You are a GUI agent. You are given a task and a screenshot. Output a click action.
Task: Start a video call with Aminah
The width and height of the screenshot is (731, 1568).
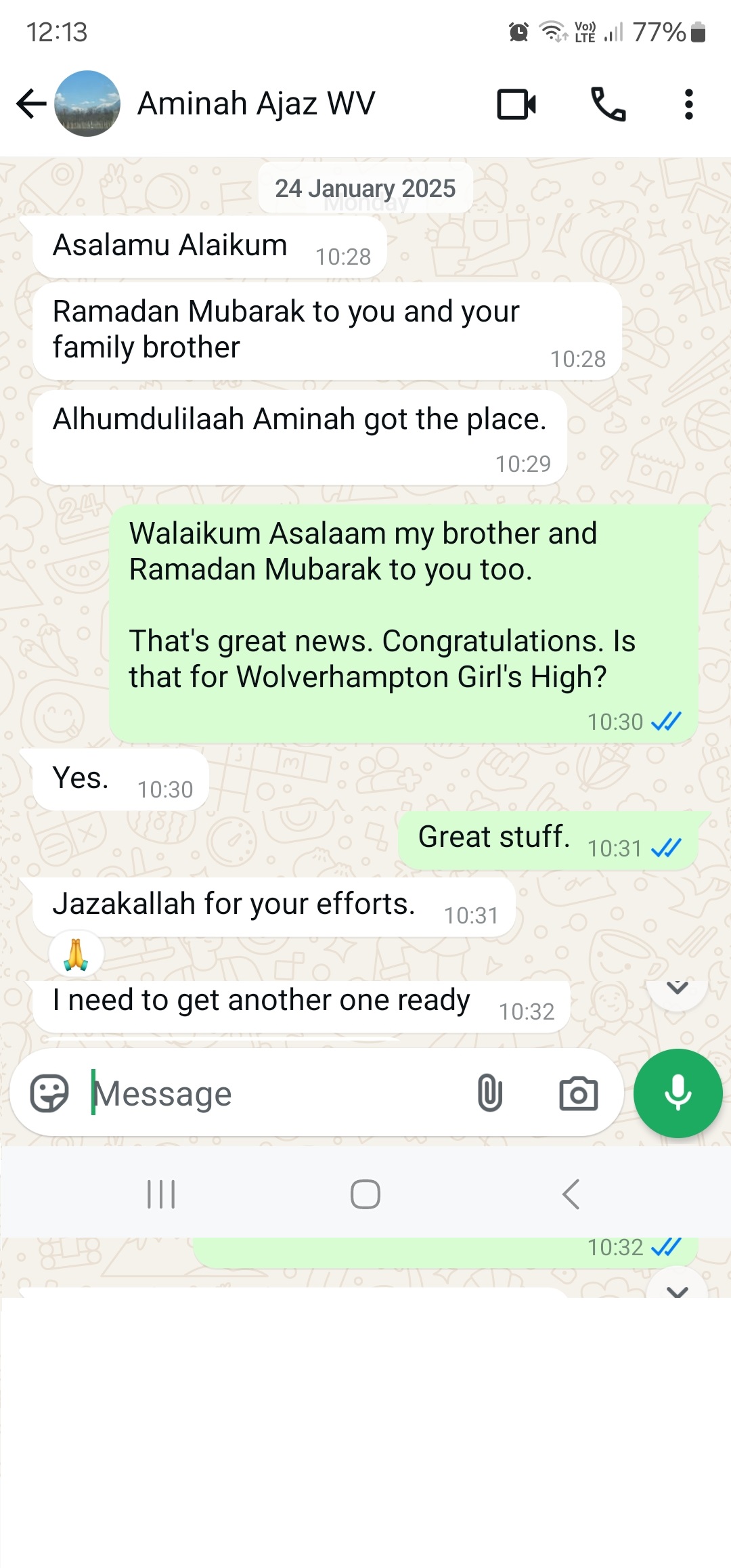516,104
